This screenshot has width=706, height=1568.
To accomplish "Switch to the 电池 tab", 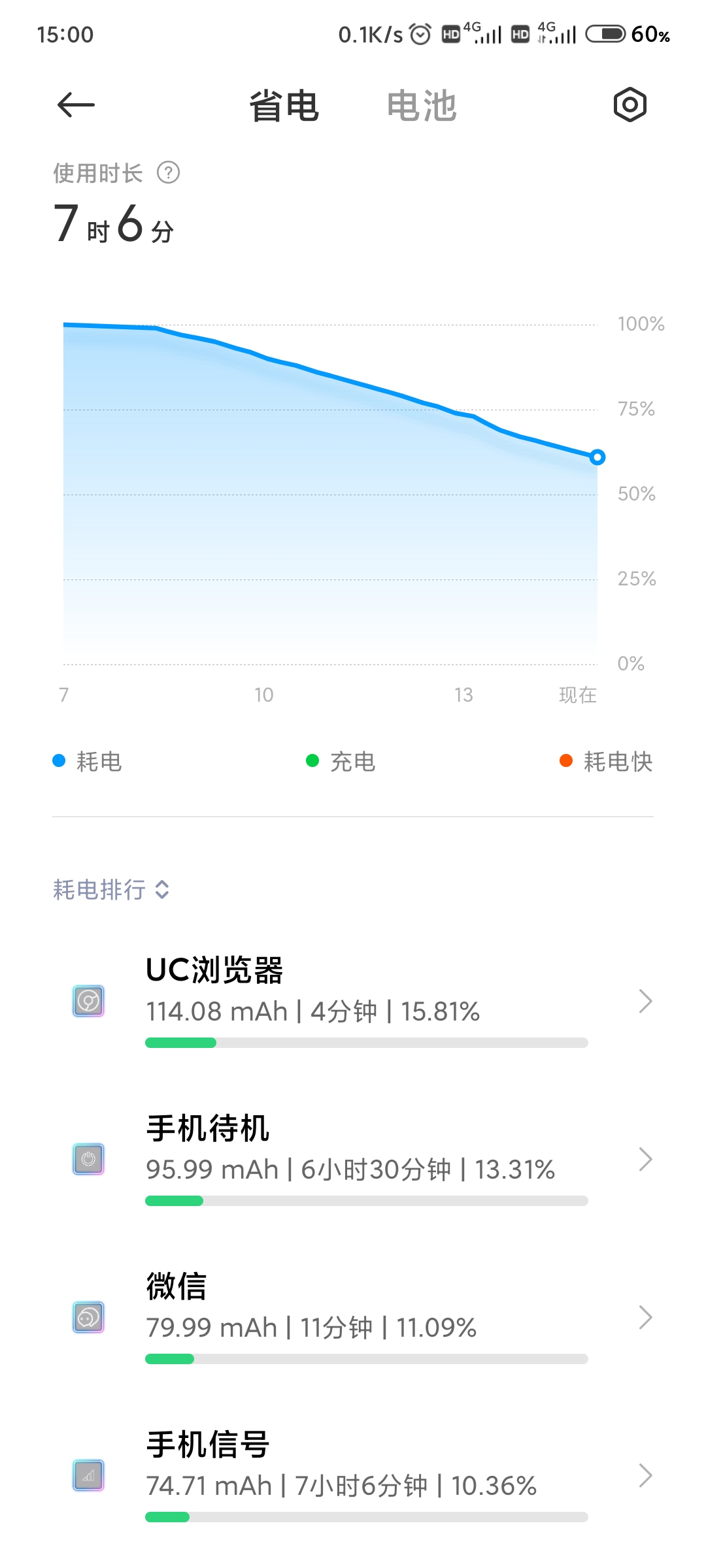I will pyautogui.click(x=422, y=106).
